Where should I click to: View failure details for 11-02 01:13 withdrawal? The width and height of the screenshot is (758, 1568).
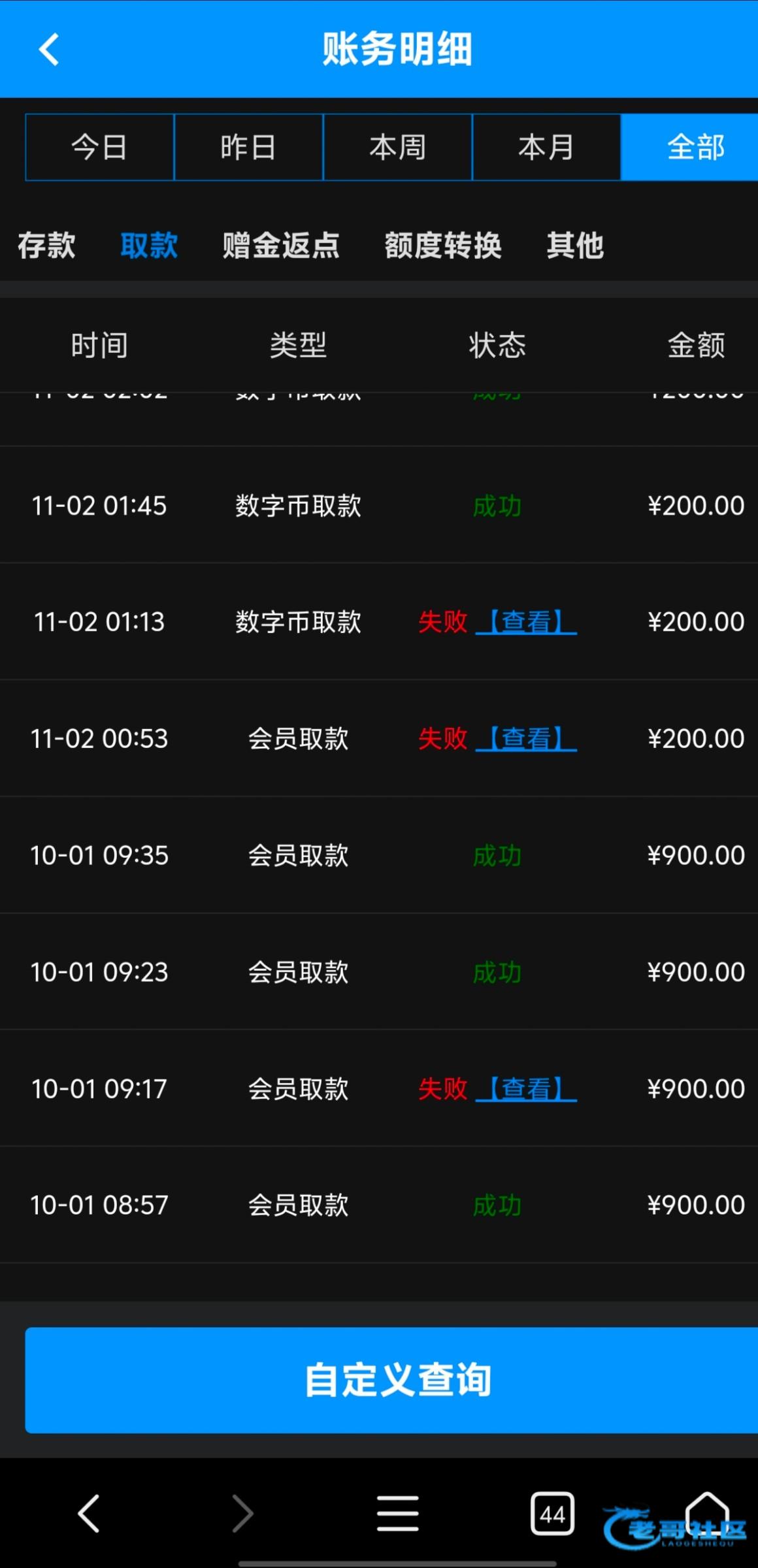(x=526, y=622)
